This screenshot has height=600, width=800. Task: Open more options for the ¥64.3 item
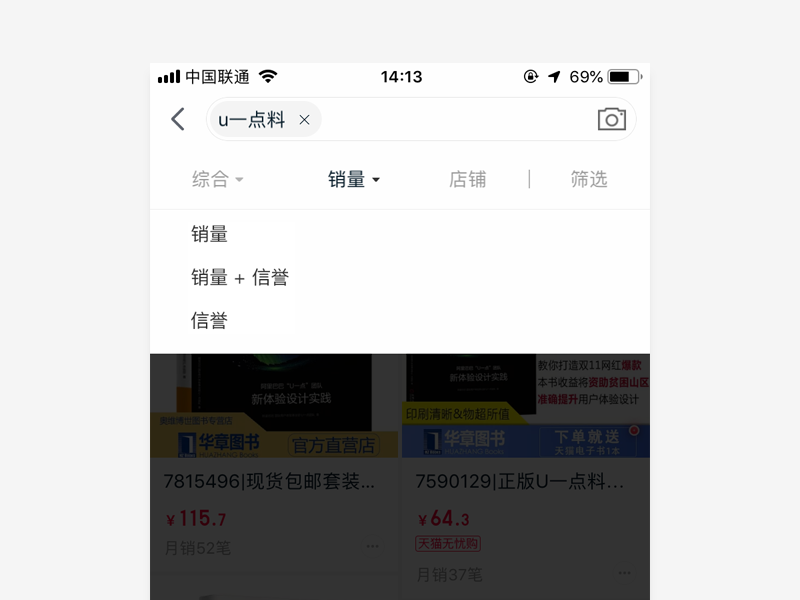click(x=625, y=573)
